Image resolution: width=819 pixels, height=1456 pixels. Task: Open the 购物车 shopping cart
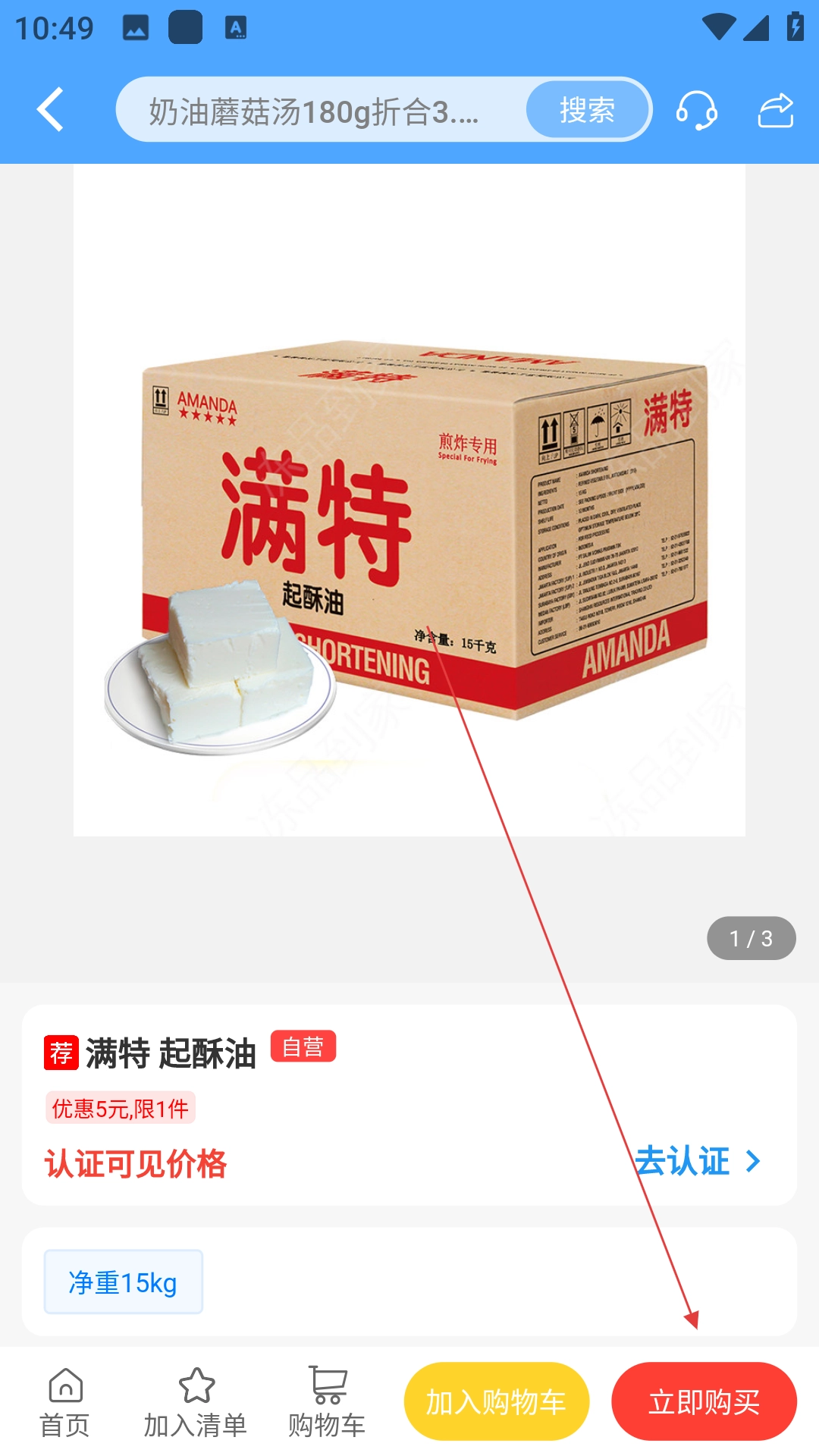pyautogui.click(x=327, y=1403)
